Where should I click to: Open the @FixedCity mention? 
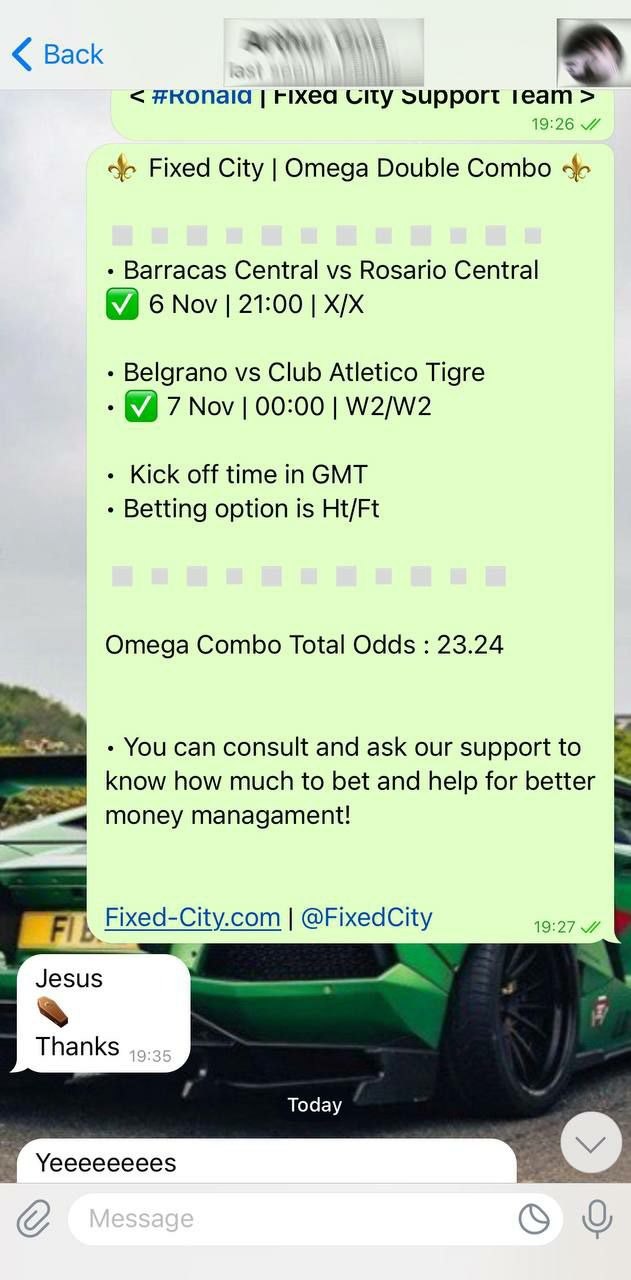[x=366, y=917]
